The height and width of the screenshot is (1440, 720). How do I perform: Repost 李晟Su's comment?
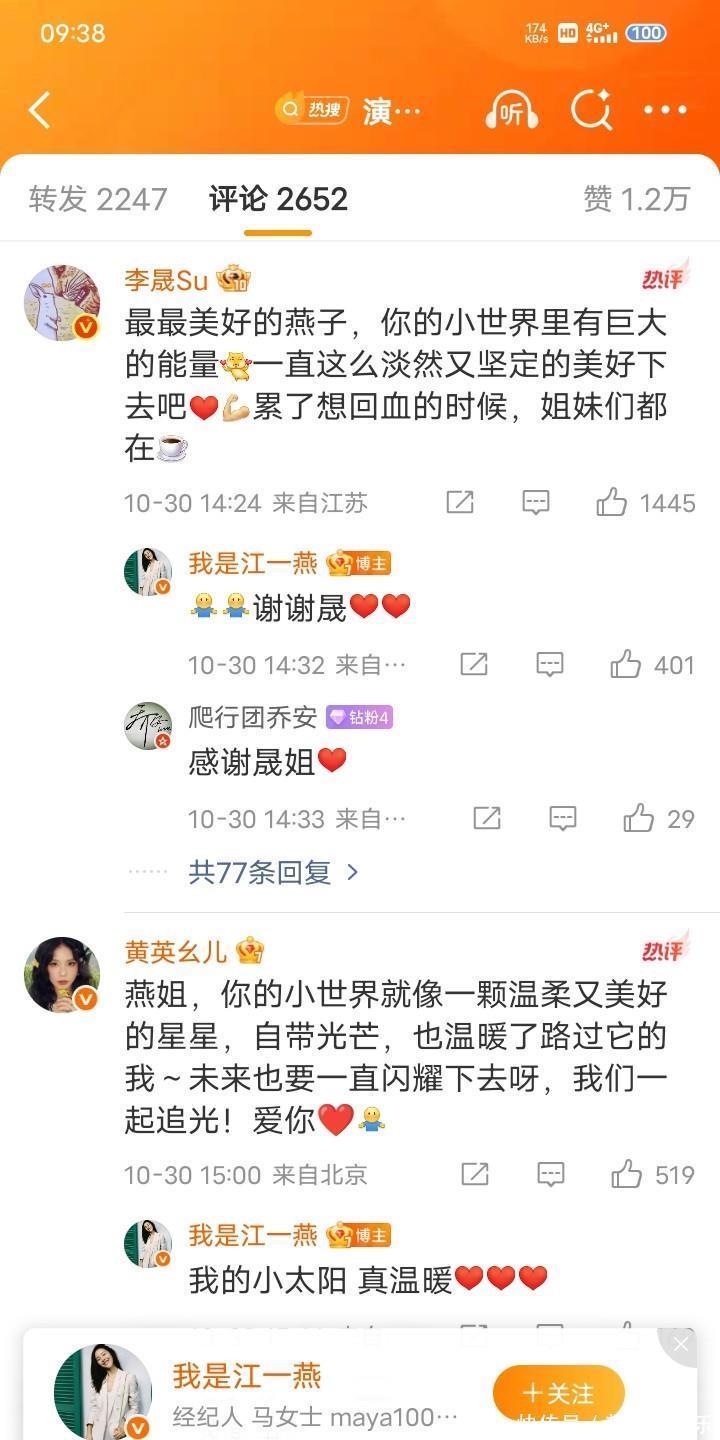click(460, 502)
